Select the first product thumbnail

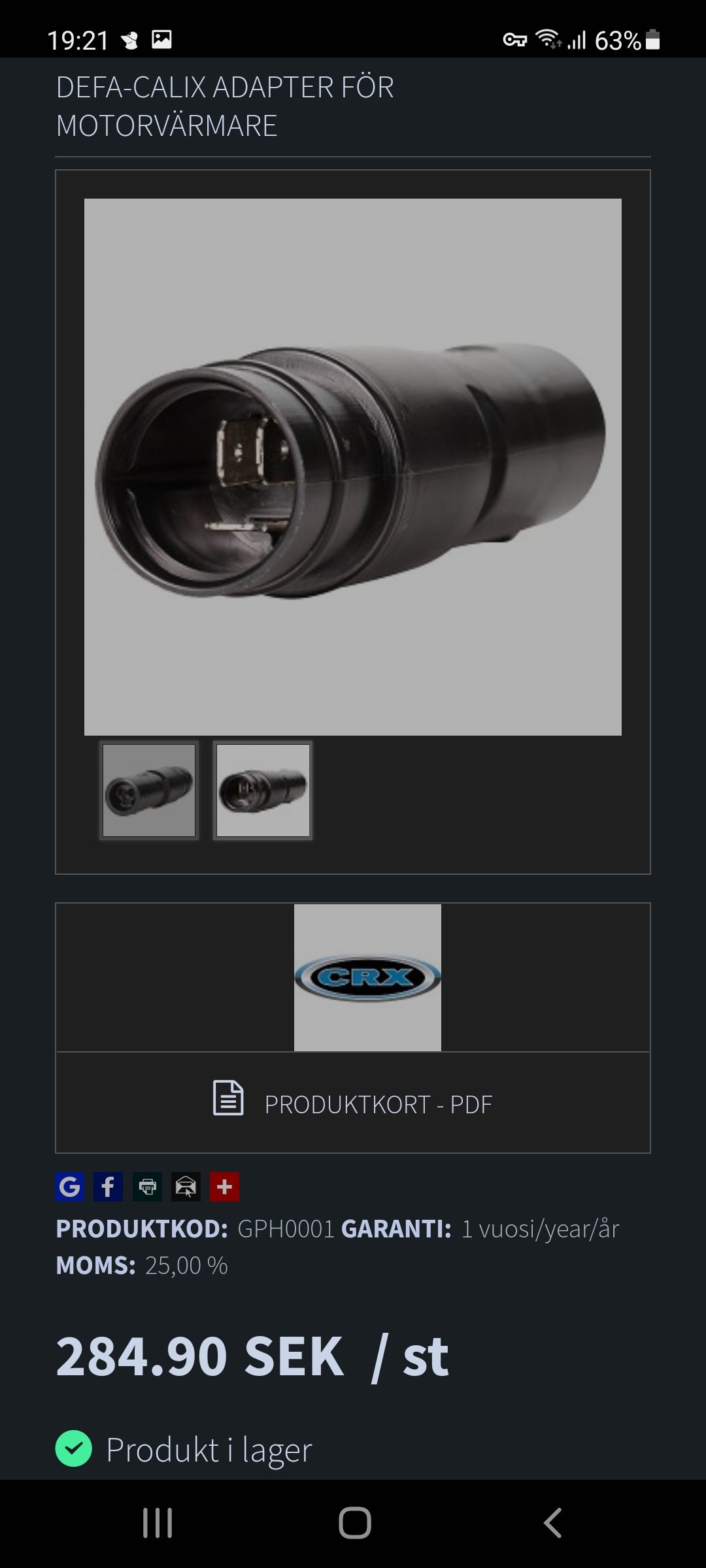coord(149,791)
